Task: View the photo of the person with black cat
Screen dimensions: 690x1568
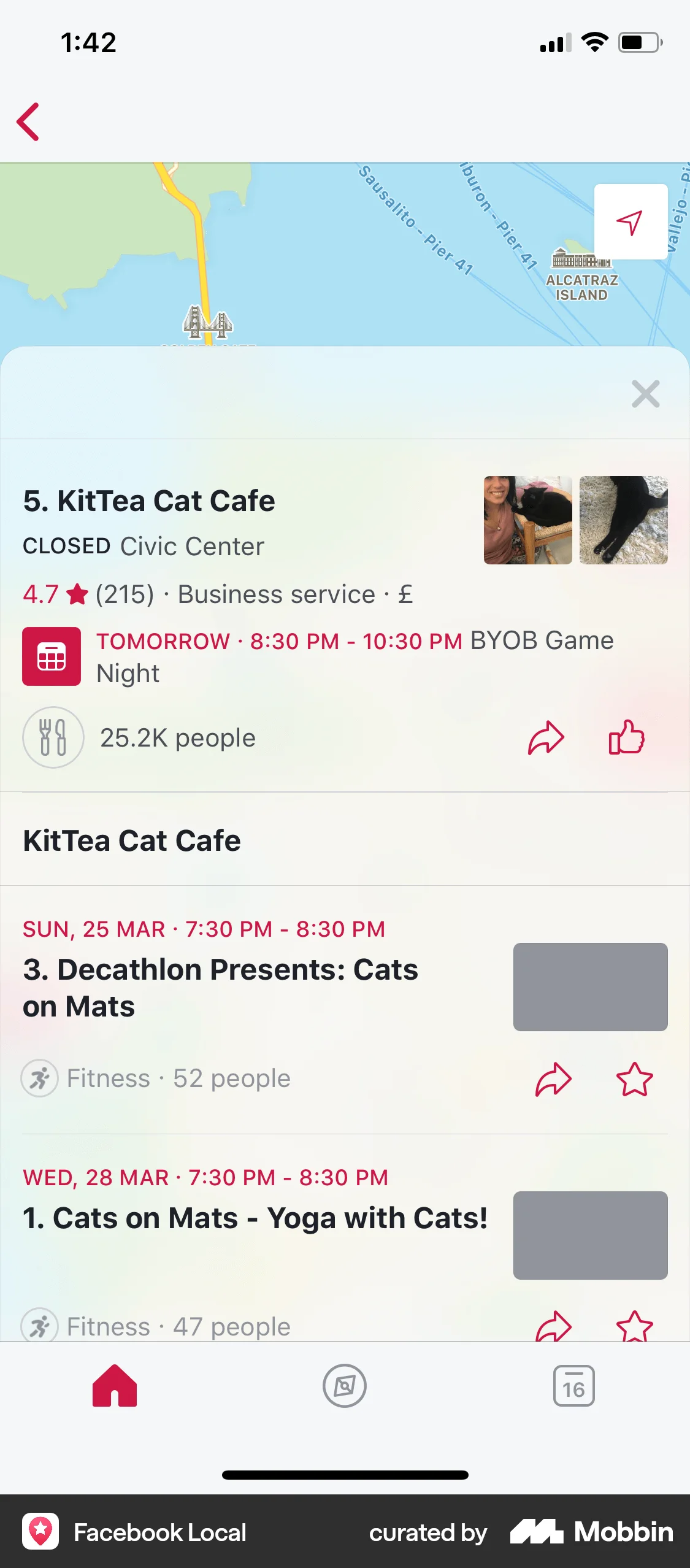Action: [527, 519]
